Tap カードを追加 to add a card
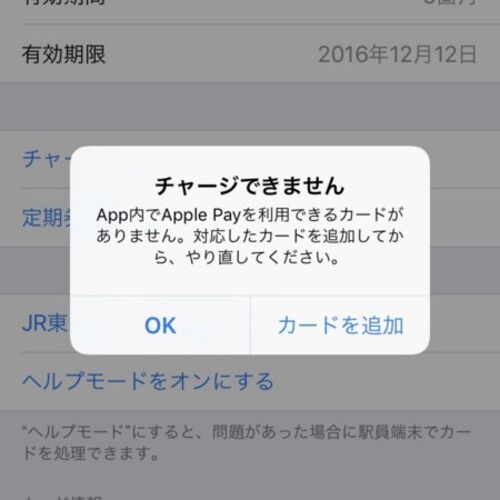The width and height of the screenshot is (500, 500). point(340,325)
